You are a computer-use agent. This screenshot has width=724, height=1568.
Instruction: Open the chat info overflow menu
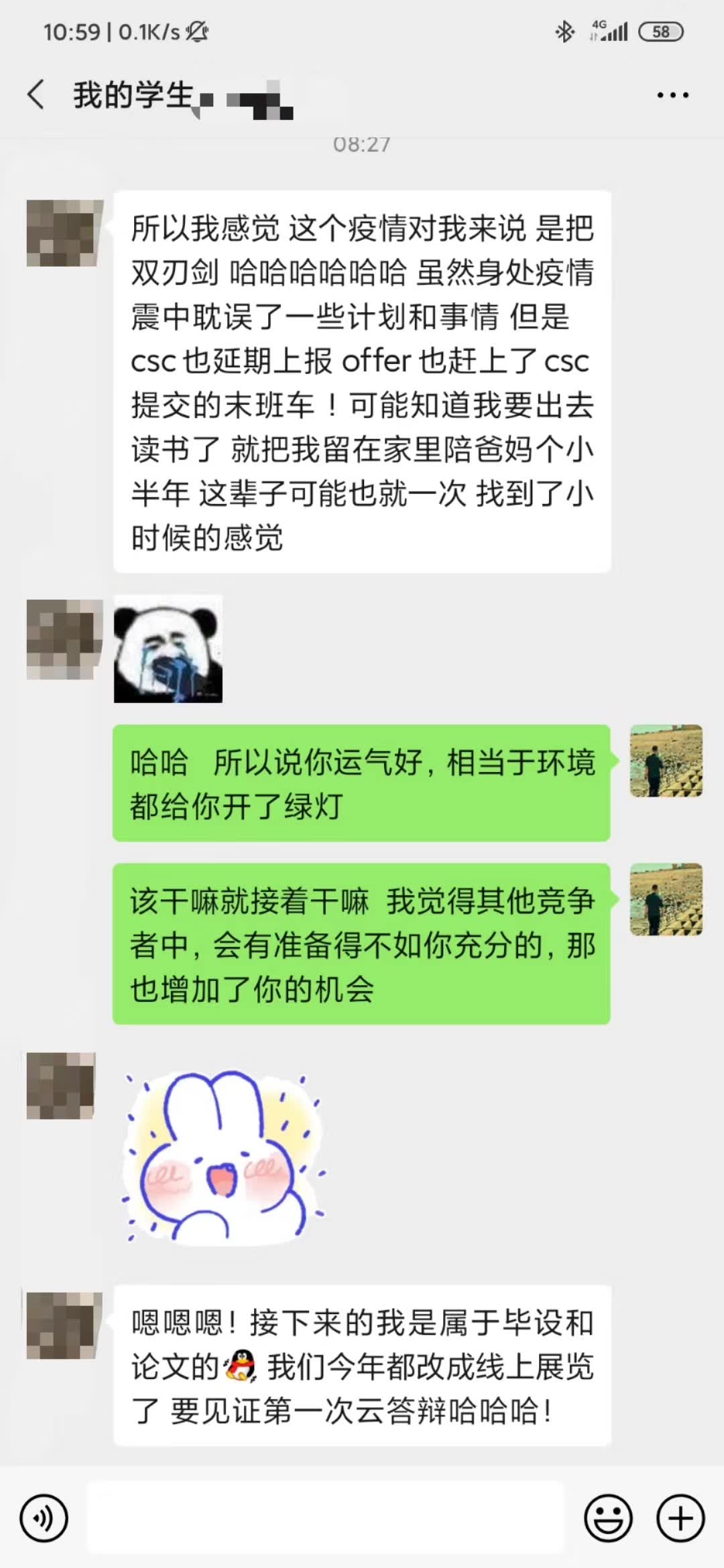[672, 95]
